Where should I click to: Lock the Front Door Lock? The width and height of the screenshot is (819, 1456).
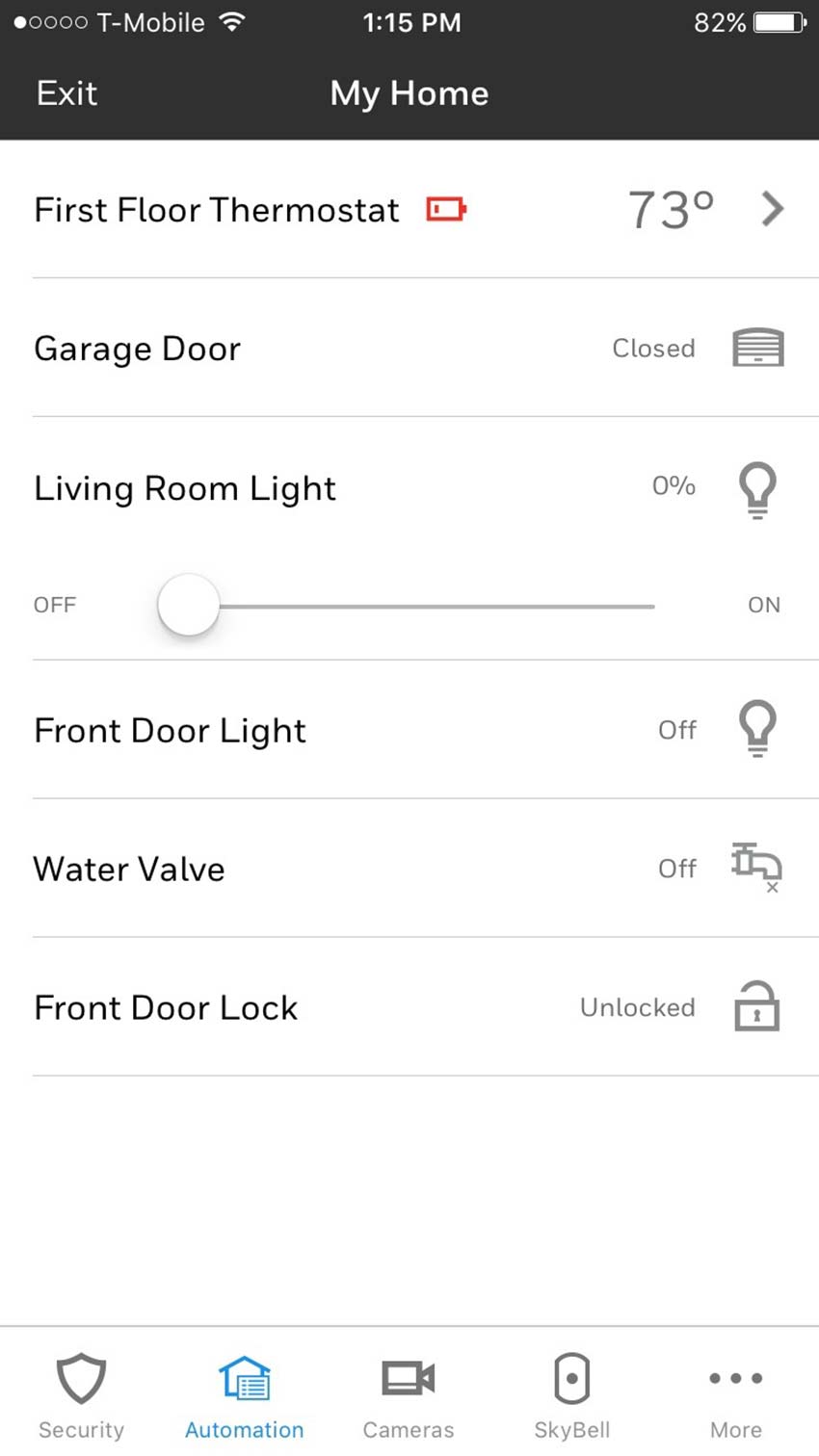[x=757, y=1006]
